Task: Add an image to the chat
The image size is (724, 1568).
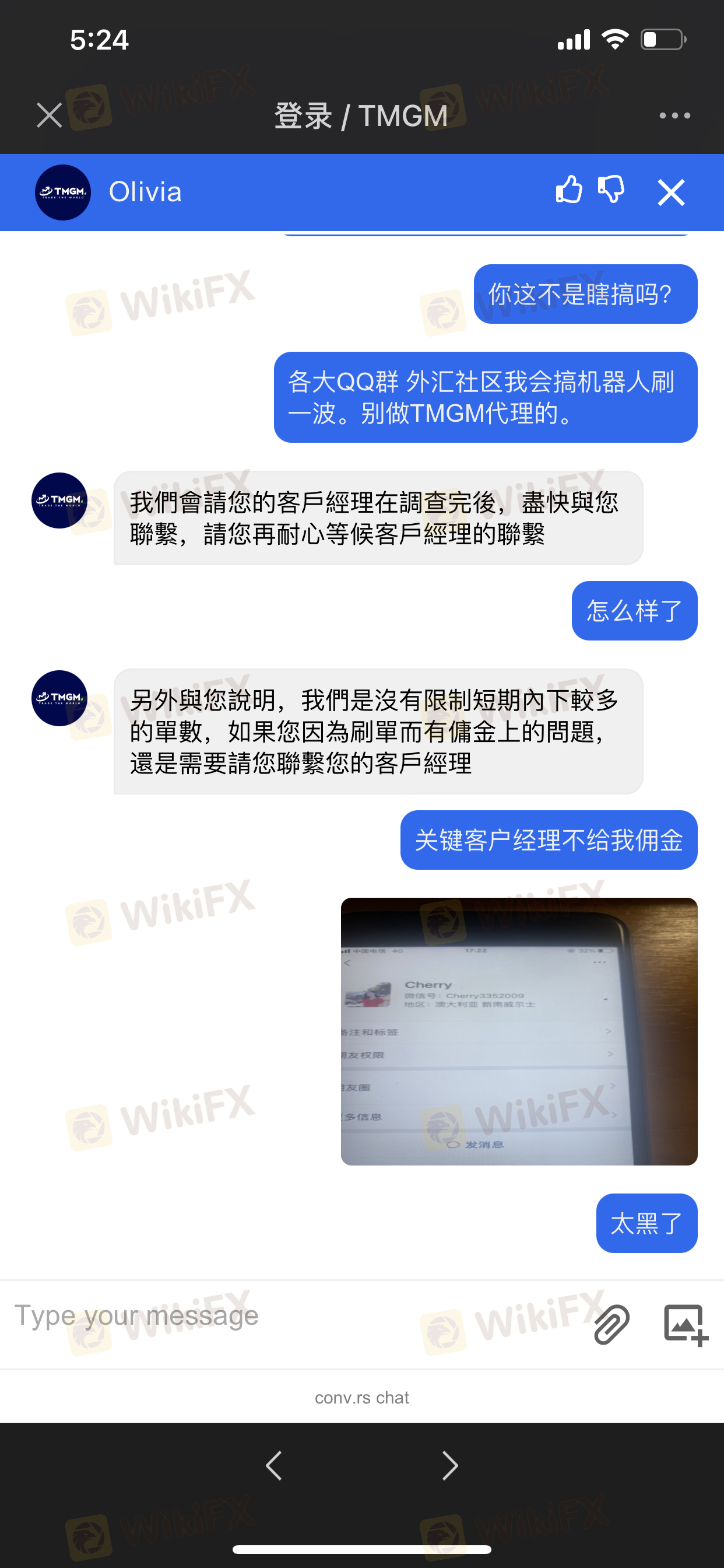Action: tap(685, 1325)
